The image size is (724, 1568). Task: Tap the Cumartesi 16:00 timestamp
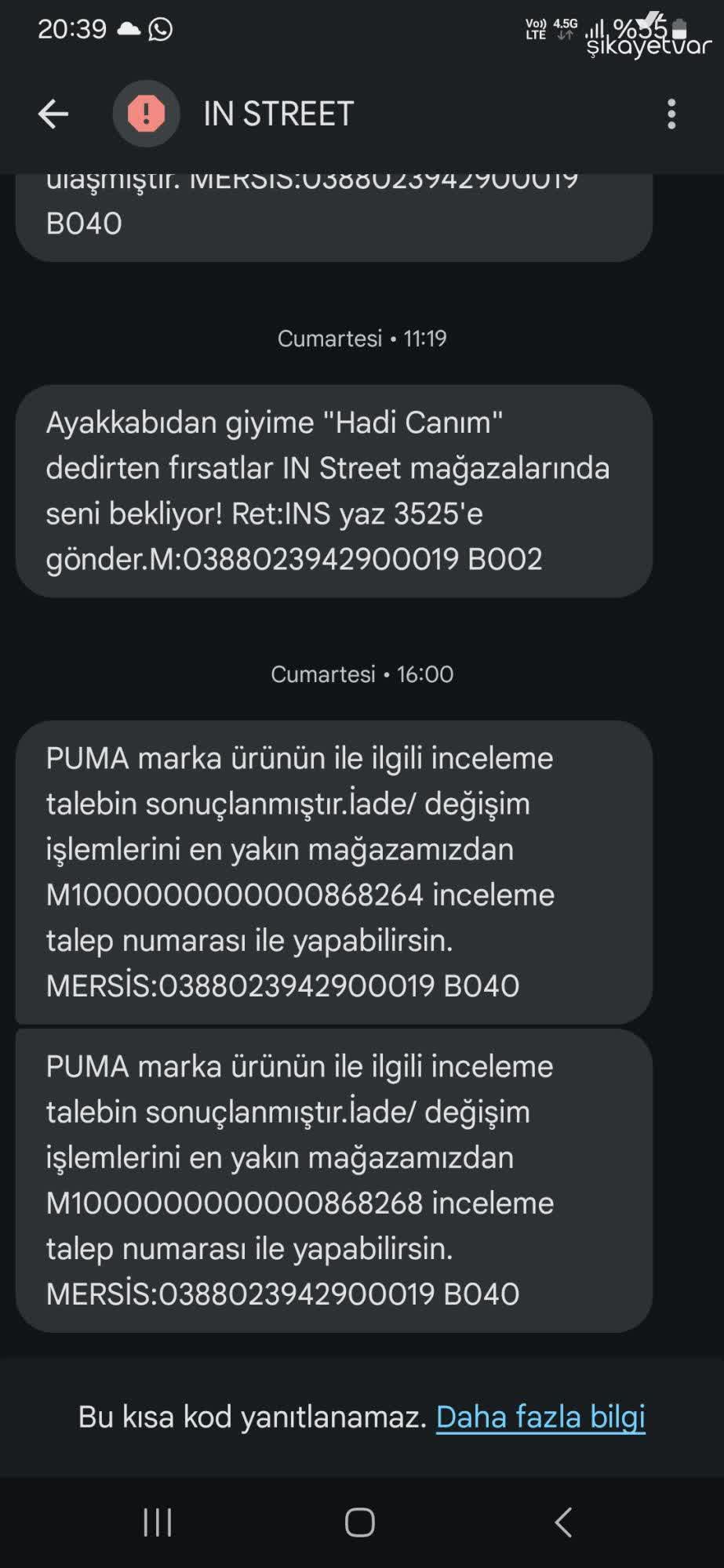click(x=362, y=673)
